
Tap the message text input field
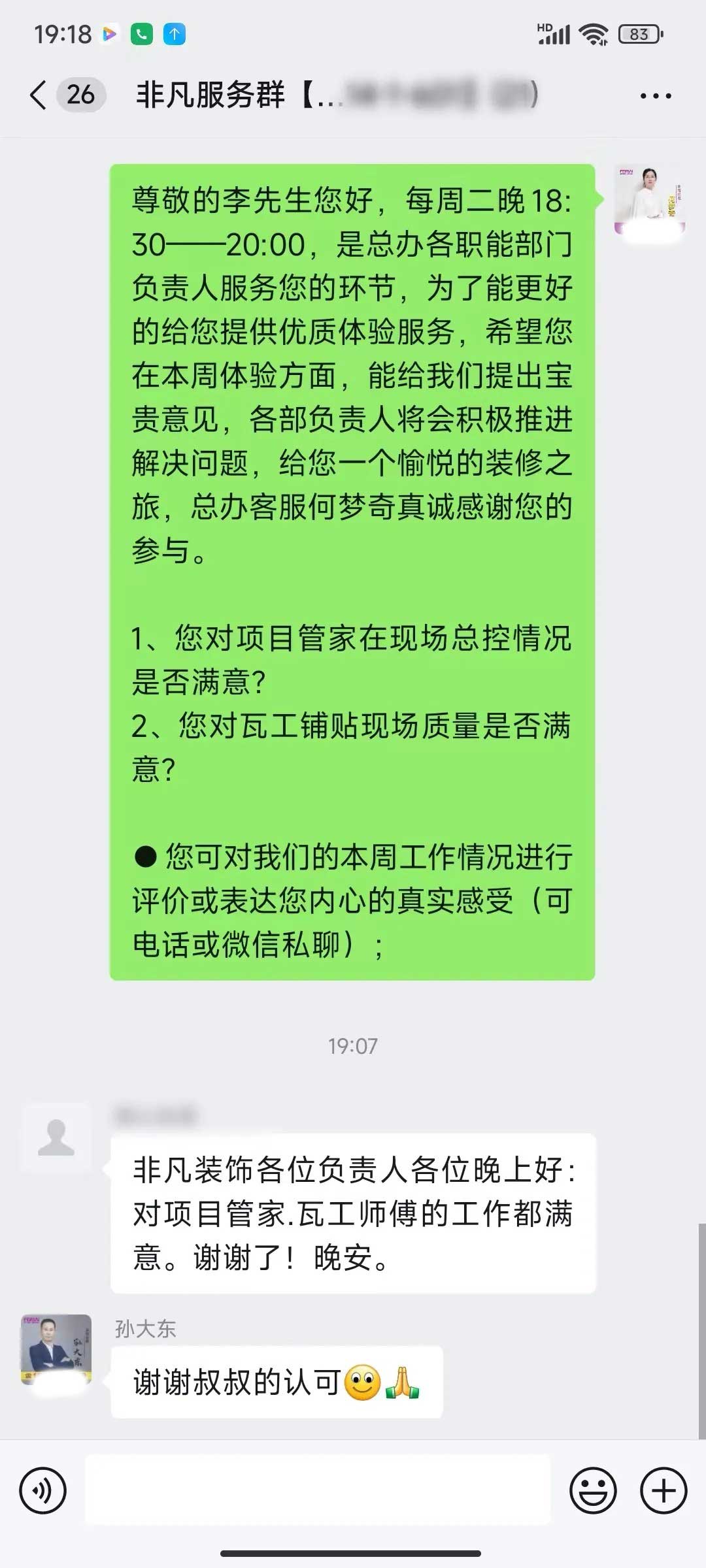pos(318,1491)
